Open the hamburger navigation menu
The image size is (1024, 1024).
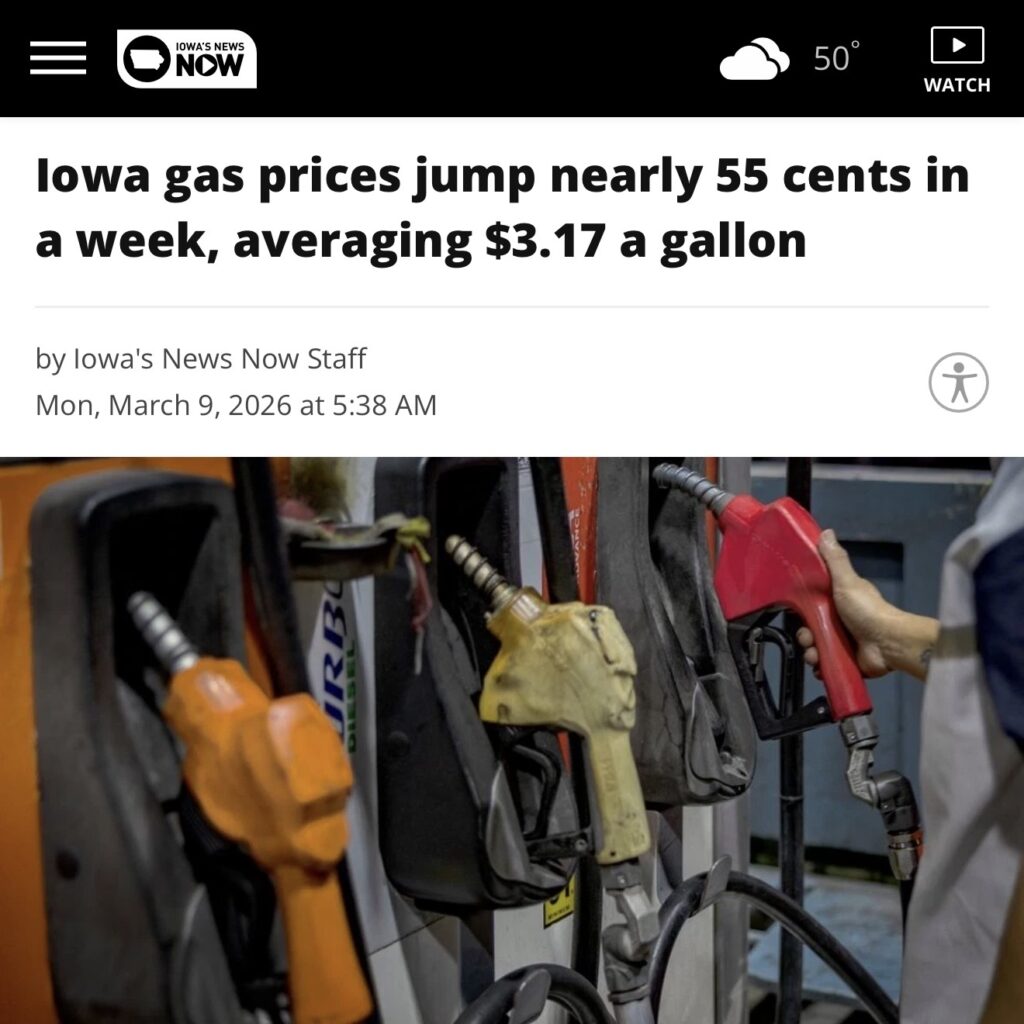pyautogui.click(x=58, y=59)
